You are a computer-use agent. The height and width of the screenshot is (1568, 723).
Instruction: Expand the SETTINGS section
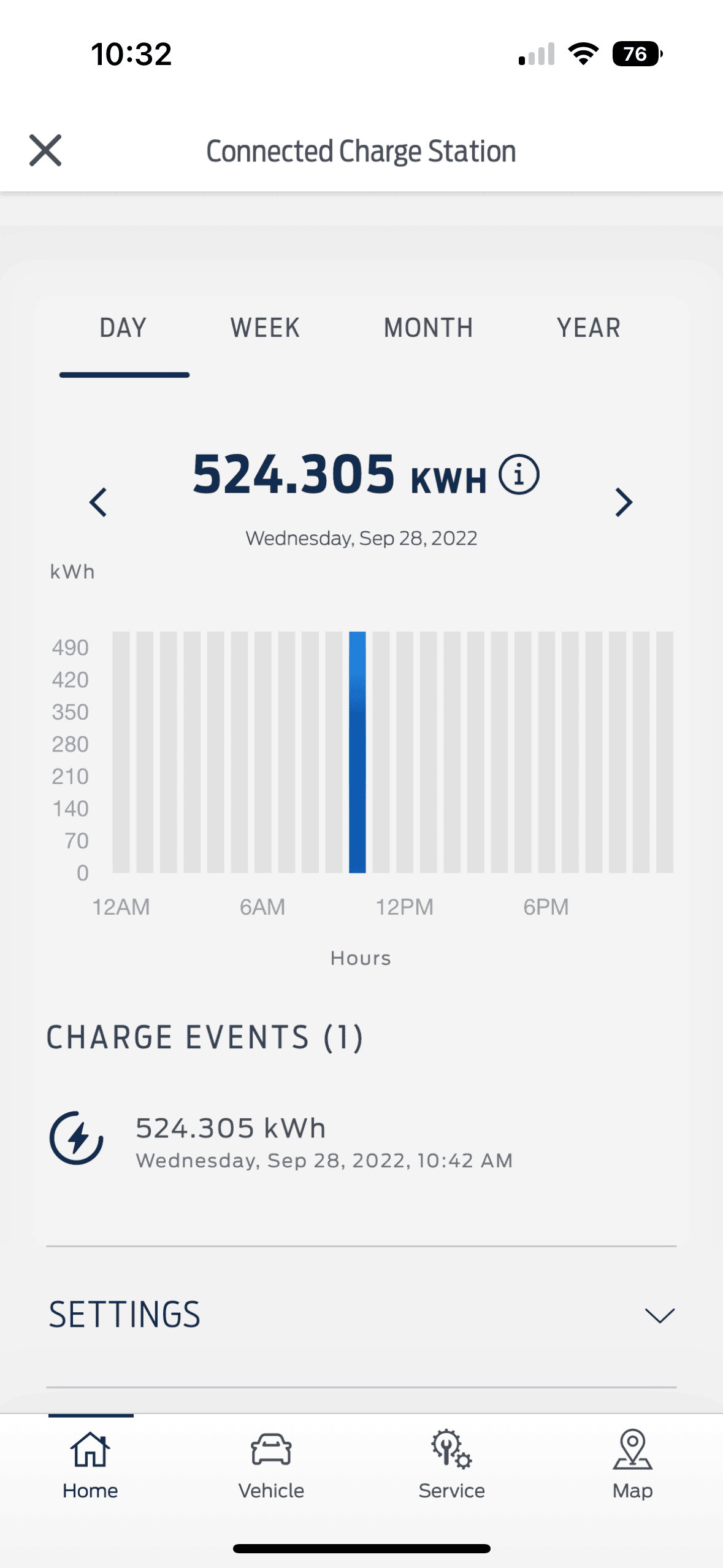click(x=659, y=1315)
